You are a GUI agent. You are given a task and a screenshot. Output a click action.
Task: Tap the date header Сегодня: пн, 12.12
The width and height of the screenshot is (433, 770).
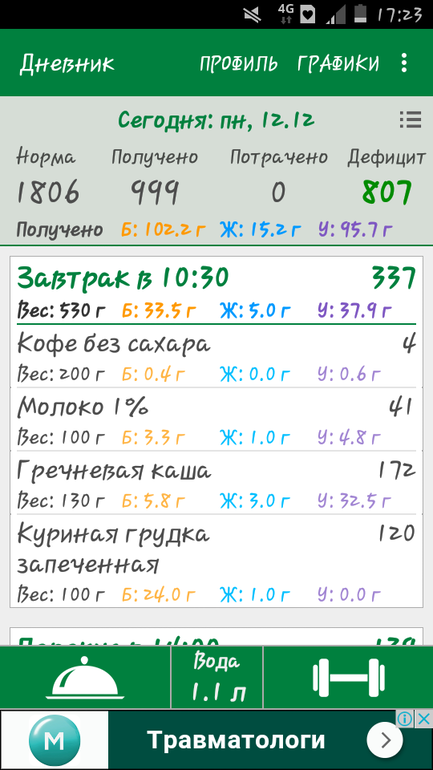click(x=216, y=120)
